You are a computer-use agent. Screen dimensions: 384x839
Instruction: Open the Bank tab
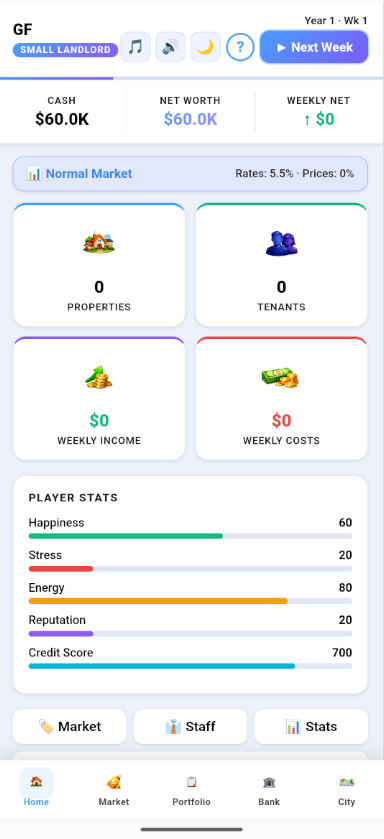(269, 788)
